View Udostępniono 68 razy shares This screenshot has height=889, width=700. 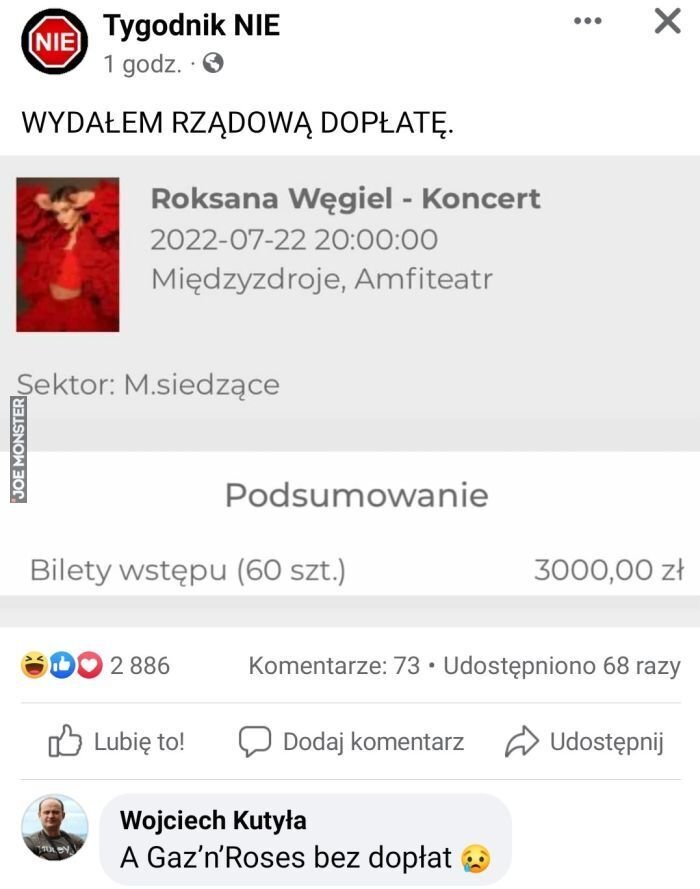pyautogui.click(x=561, y=665)
